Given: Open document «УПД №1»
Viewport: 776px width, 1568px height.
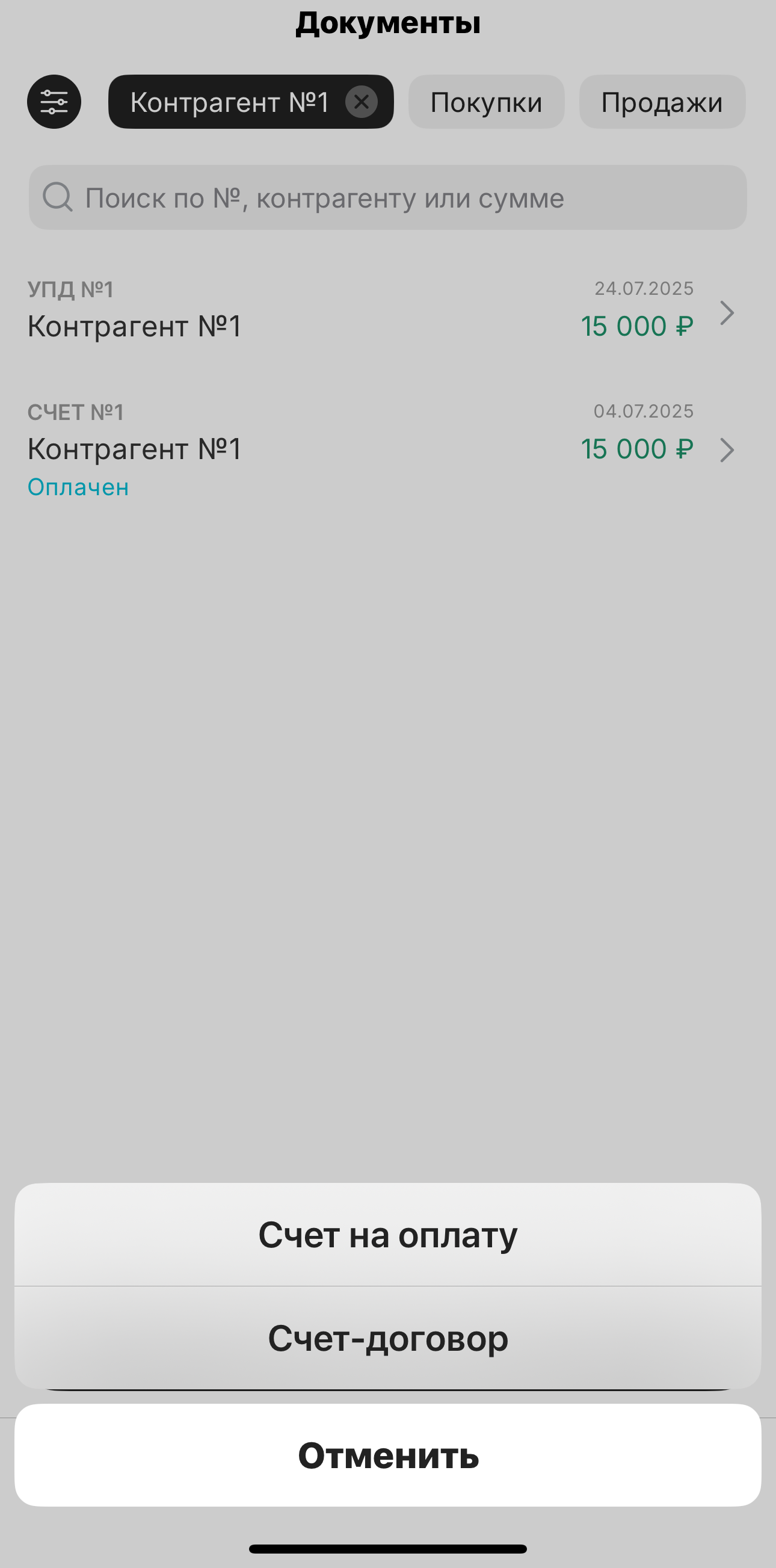Looking at the screenshot, I should [380, 312].
